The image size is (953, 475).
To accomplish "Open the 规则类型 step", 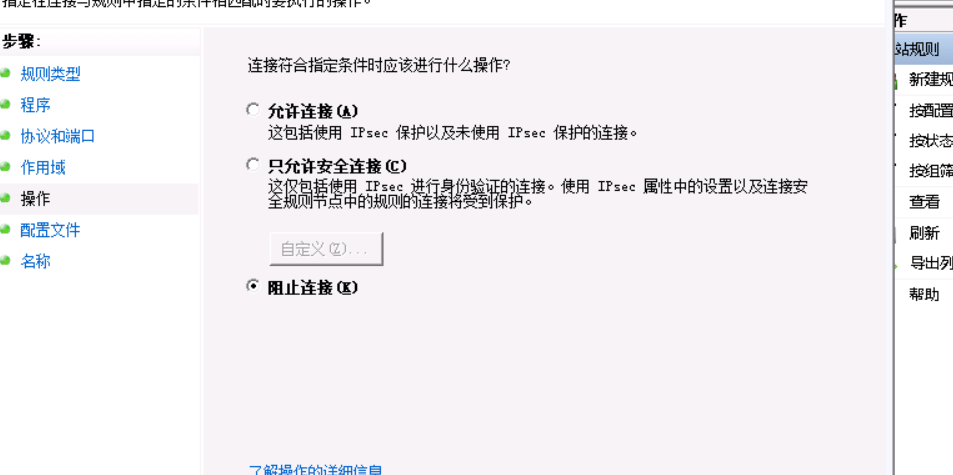I will (50, 74).
